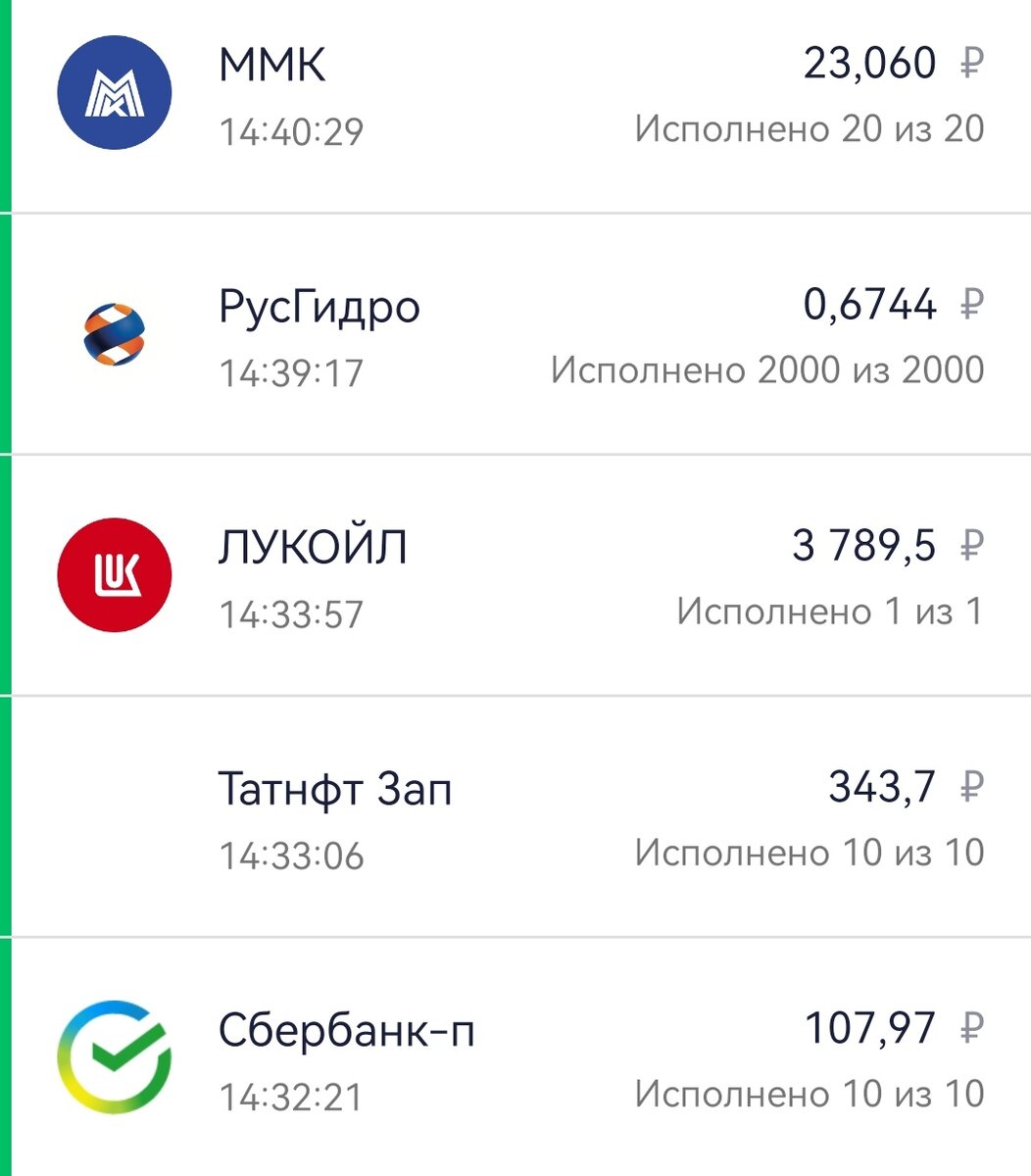Show the Сбербанк-п order details

pos(515,1060)
